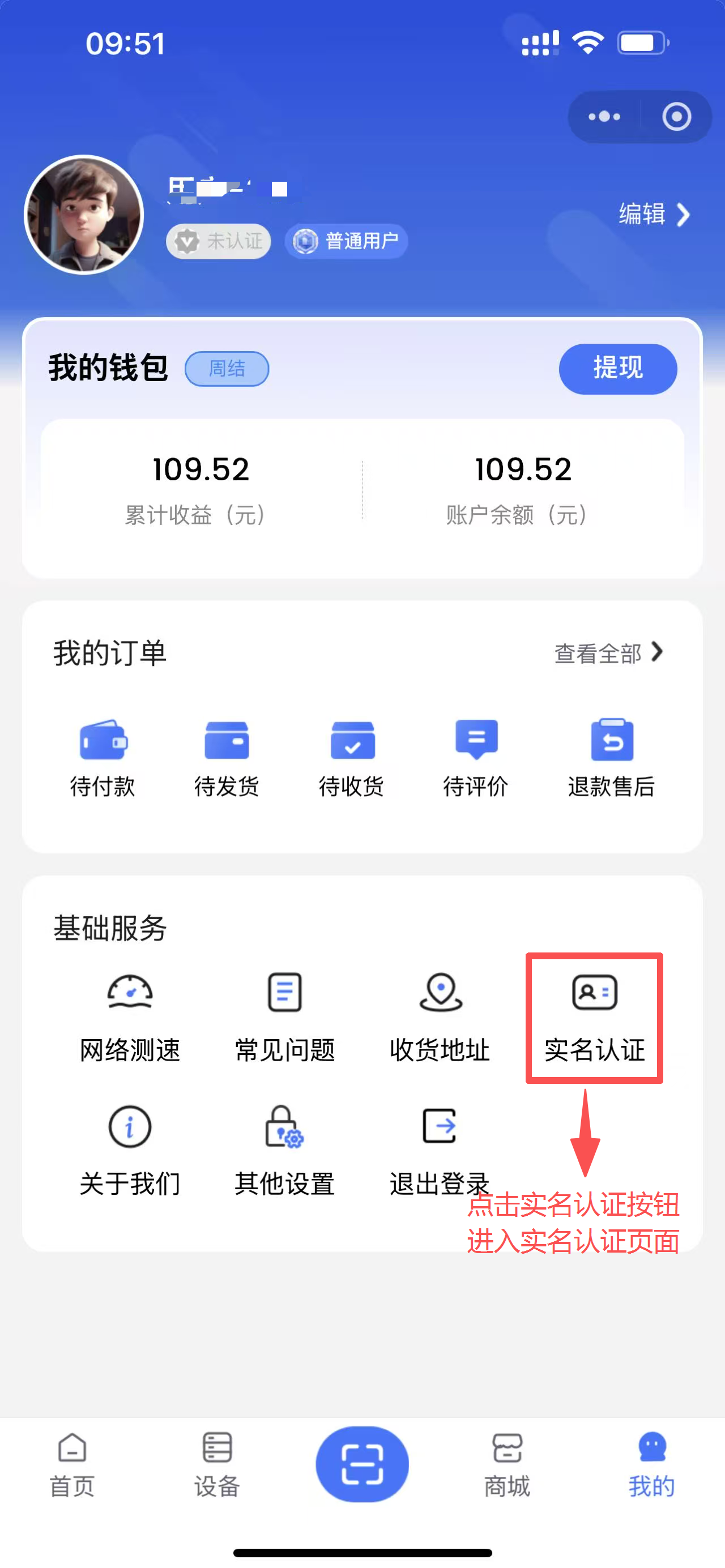Close the mini program with the circle button

point(676,116)
